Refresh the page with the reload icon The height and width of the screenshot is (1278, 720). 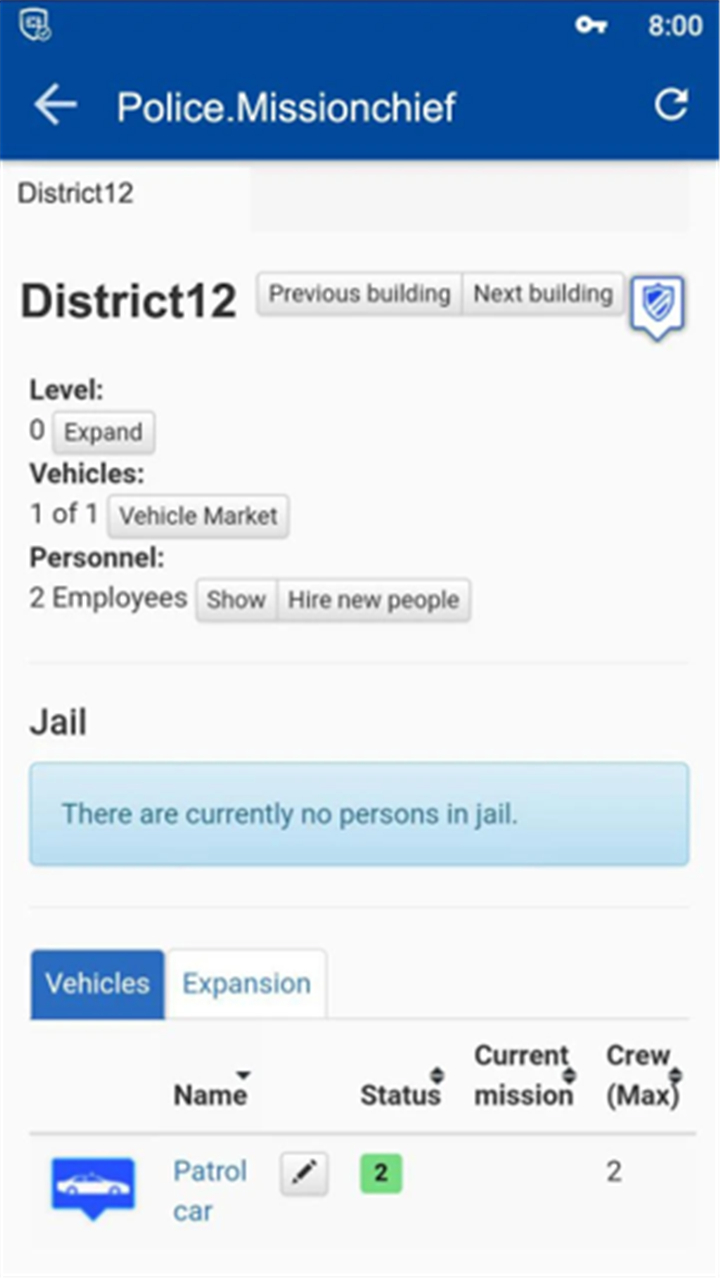pyautogui.click(x=671, y=105)
